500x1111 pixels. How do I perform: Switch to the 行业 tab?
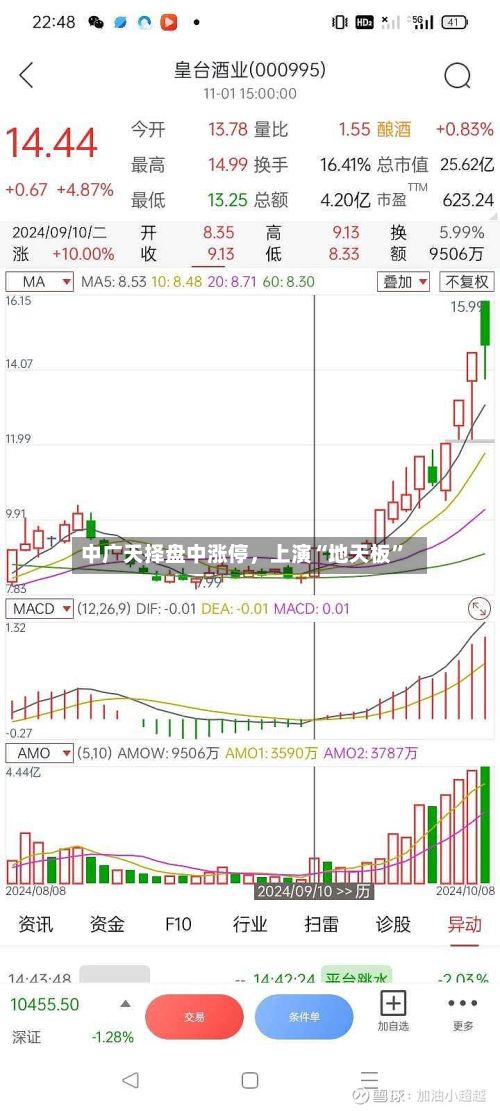pyautogui.click(x=250, y=924)
